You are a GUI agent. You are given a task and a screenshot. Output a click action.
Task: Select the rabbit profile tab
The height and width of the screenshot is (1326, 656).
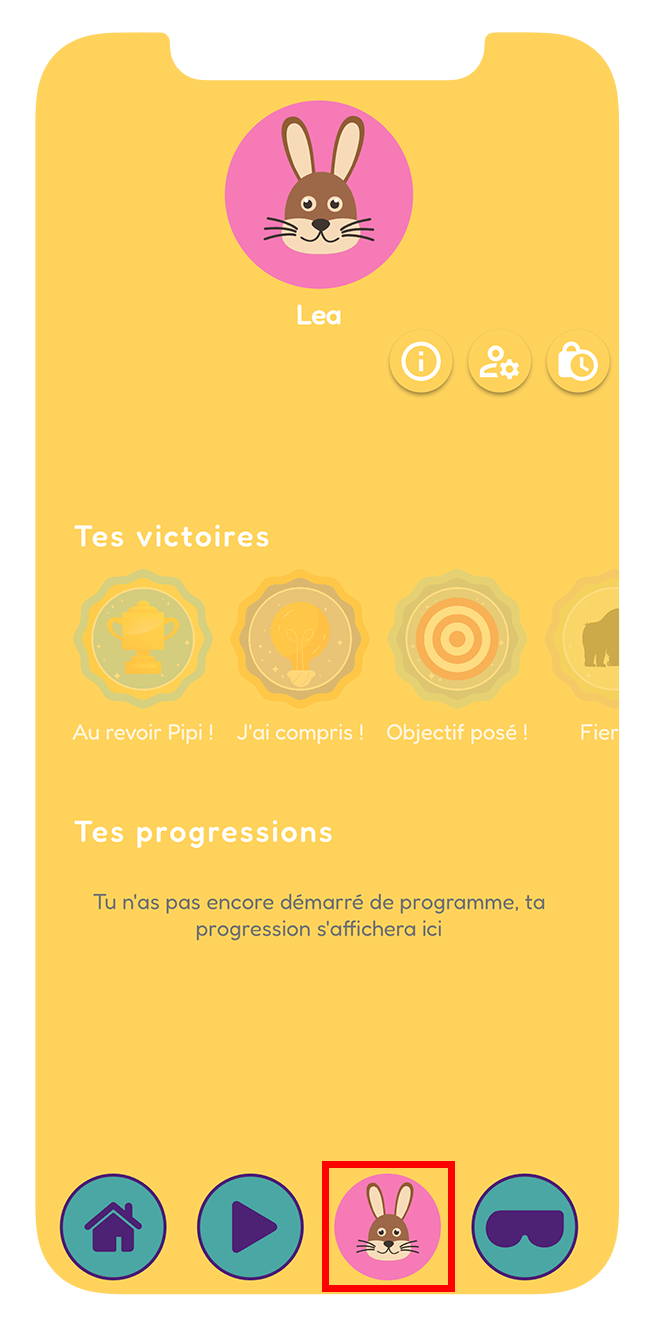(x=388, y=1226)
